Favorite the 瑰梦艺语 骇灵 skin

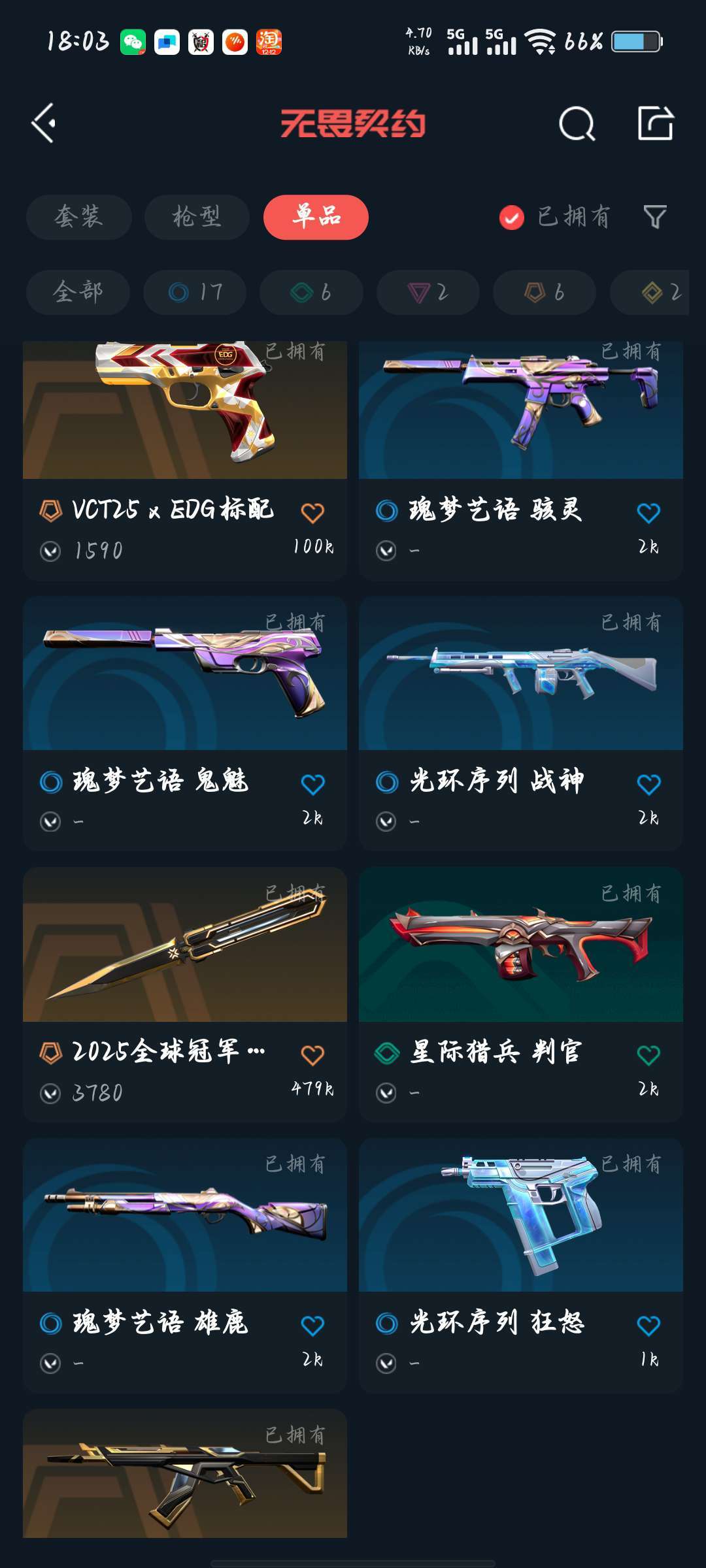pyautogui.click(x=648, y=513)
